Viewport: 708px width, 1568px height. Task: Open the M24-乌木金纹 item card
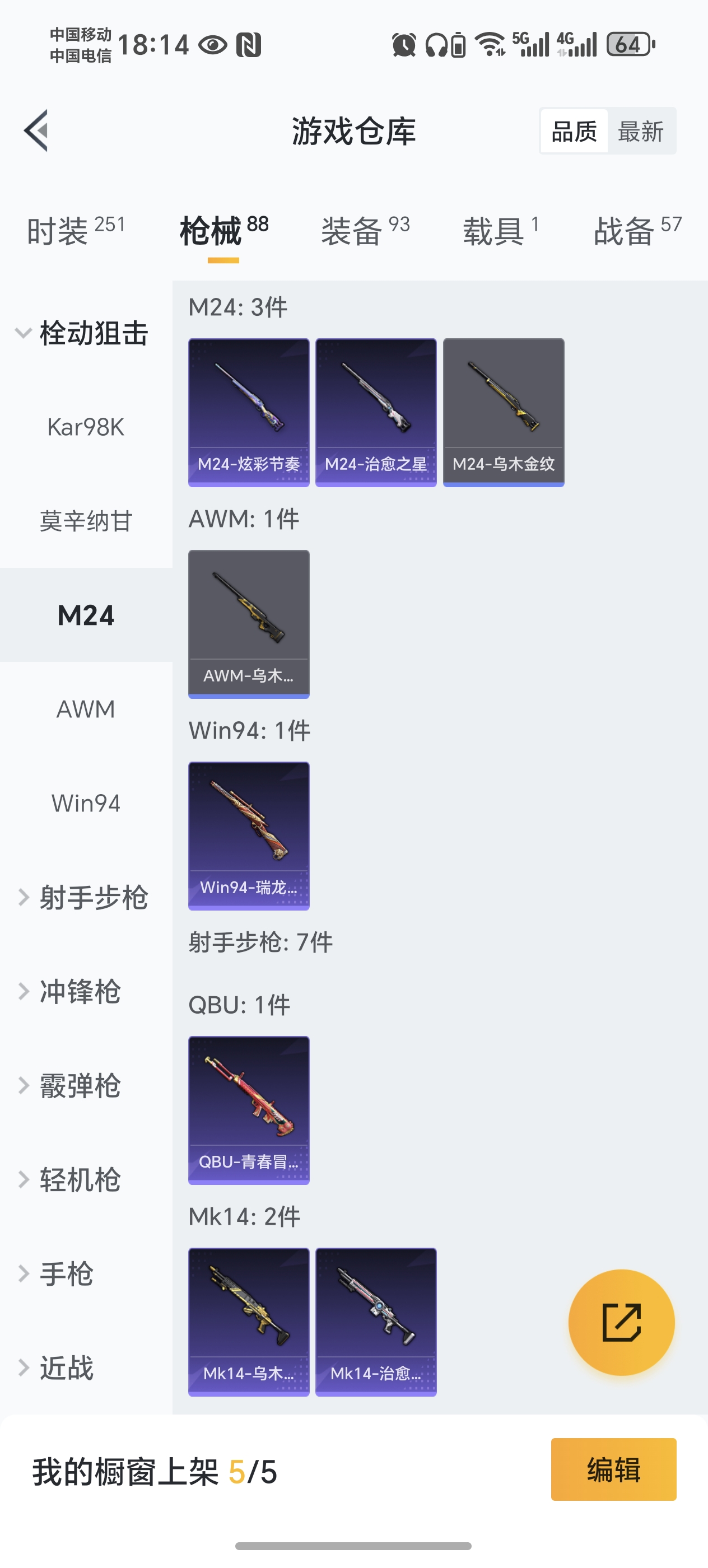[x=503, y=412]
